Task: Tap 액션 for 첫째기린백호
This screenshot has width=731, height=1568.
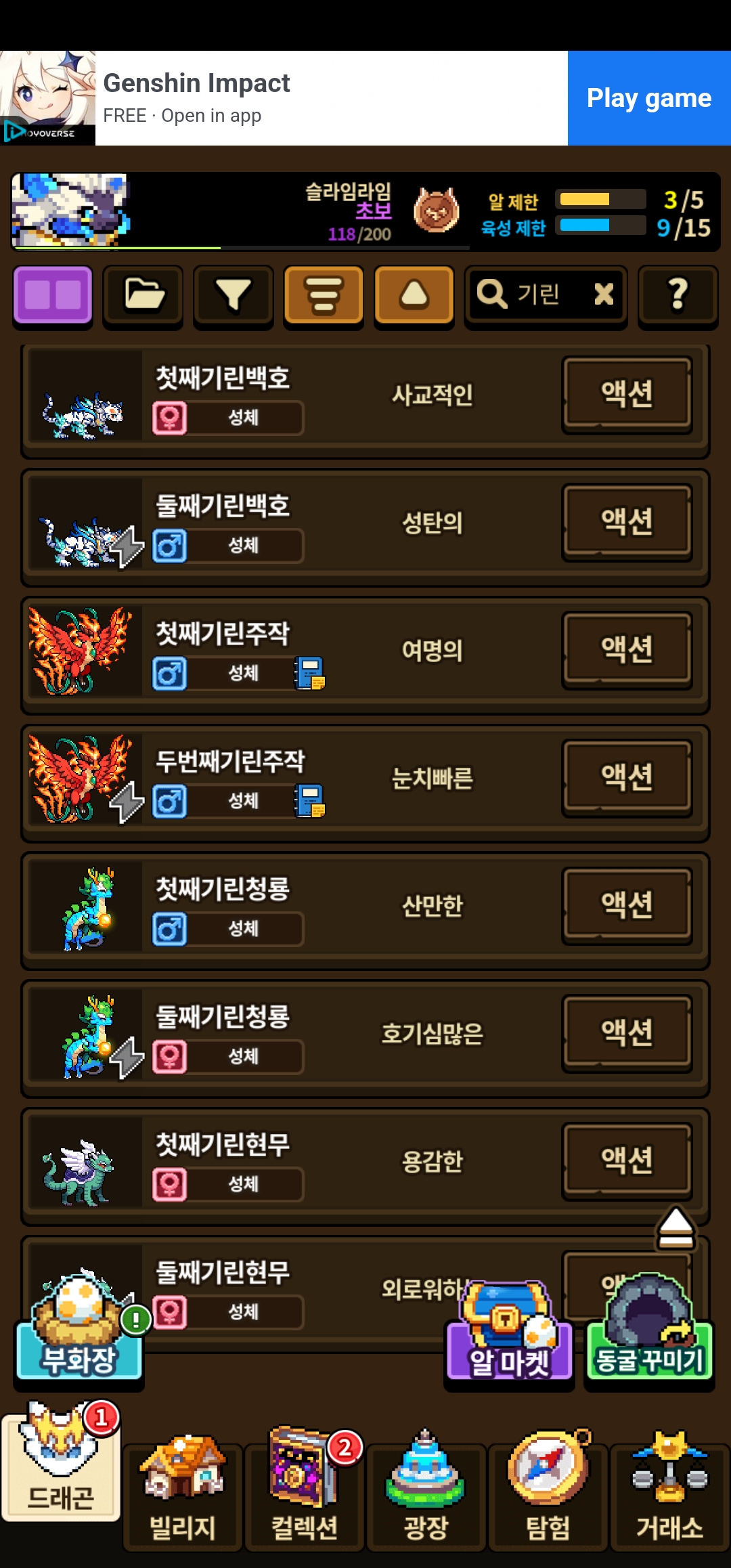Action: pos(627,395)
